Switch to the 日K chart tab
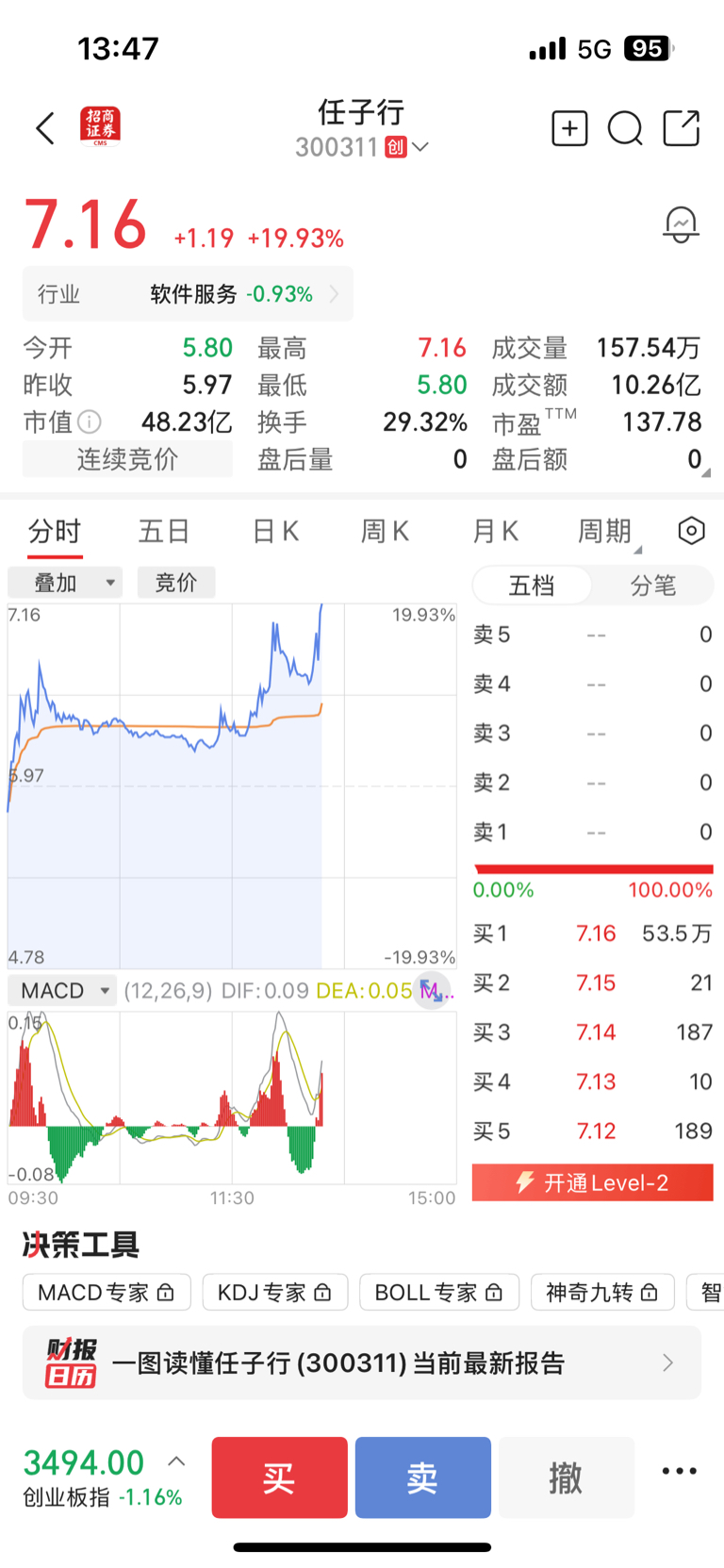The image size is (724, 1568). coord(275,532)
